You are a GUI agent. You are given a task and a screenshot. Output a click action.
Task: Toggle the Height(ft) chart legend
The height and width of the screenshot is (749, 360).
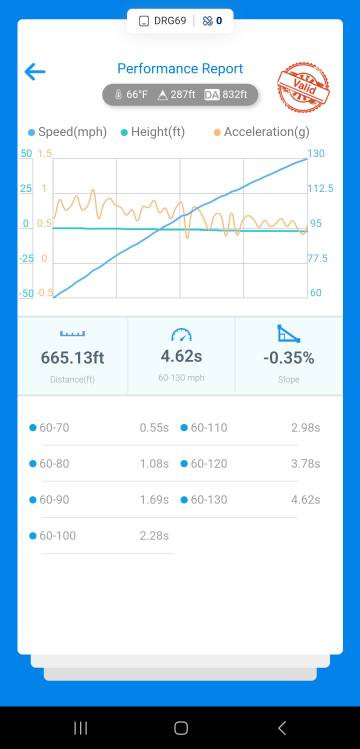point(153,132)
